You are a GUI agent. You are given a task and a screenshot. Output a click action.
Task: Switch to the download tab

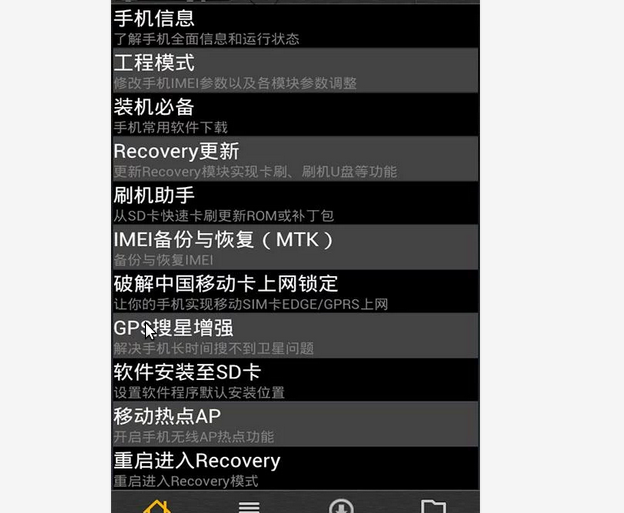click(342, 505)
